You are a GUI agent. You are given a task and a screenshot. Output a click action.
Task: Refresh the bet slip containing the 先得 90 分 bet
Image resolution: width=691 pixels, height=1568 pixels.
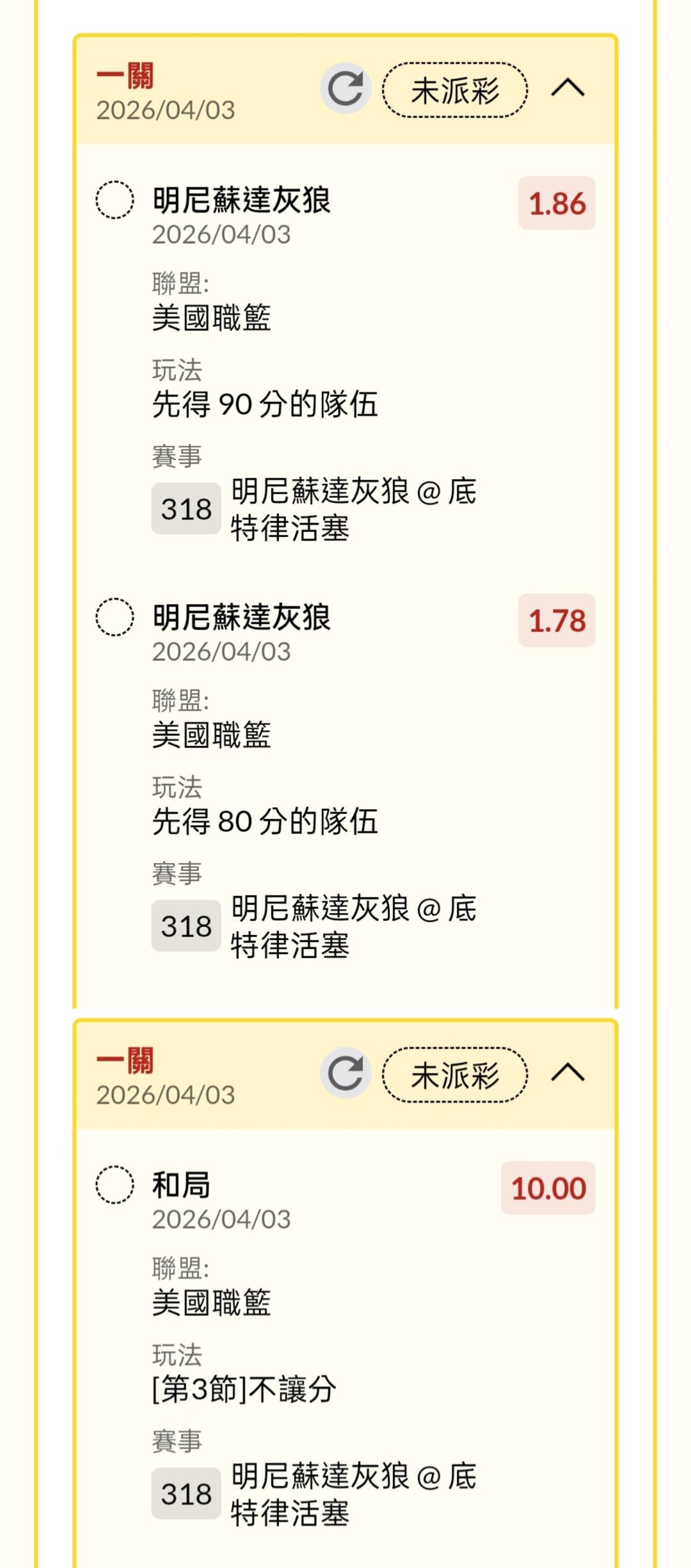coord(345,88)
